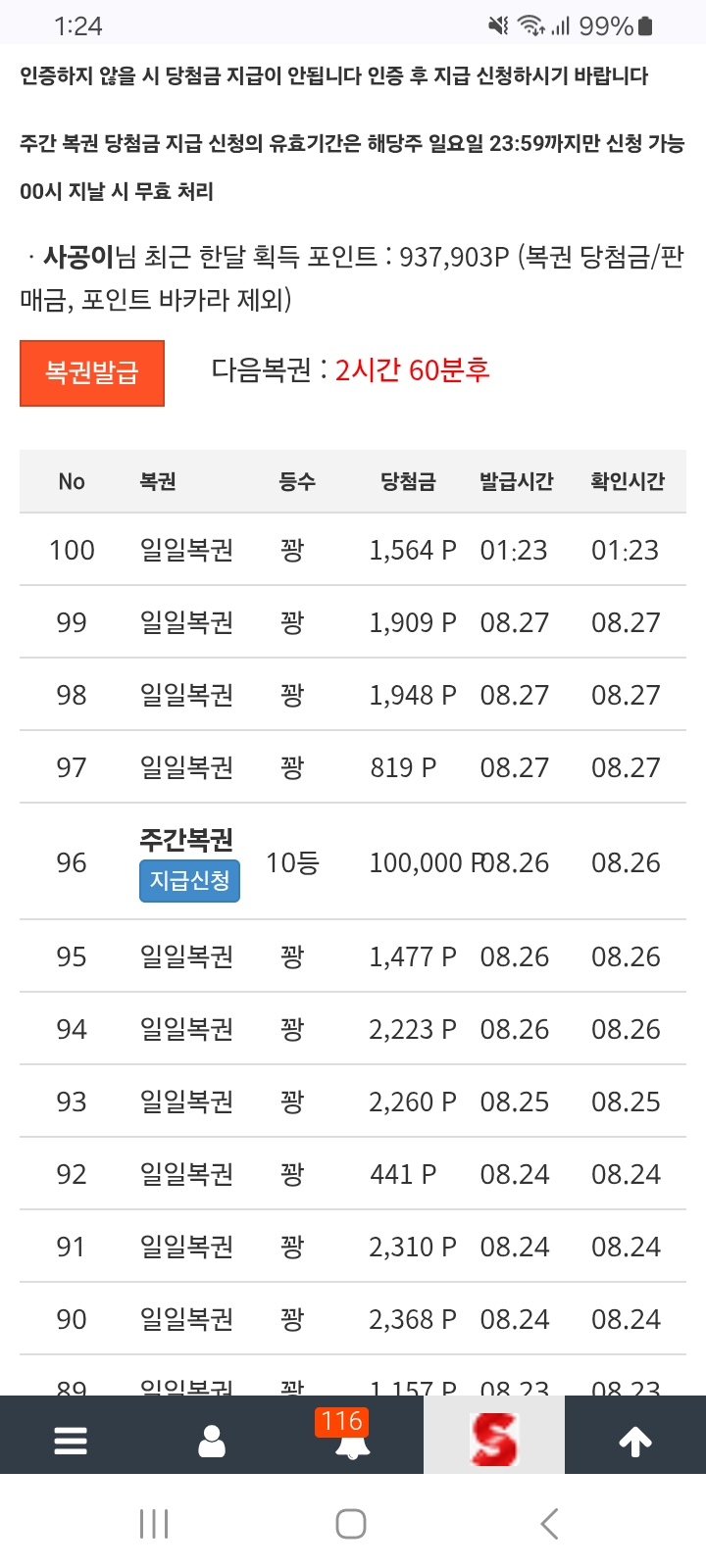Tap the red S logo button

pyautogui.click(x=494, y=1438)
